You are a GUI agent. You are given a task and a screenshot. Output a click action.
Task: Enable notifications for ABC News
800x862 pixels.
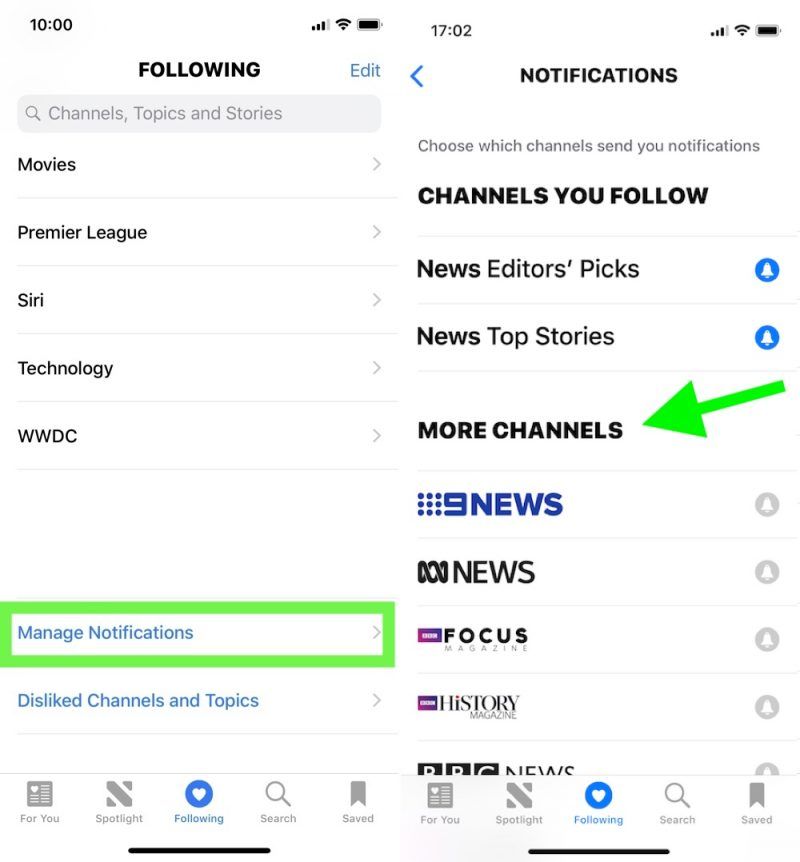[766, 572]
